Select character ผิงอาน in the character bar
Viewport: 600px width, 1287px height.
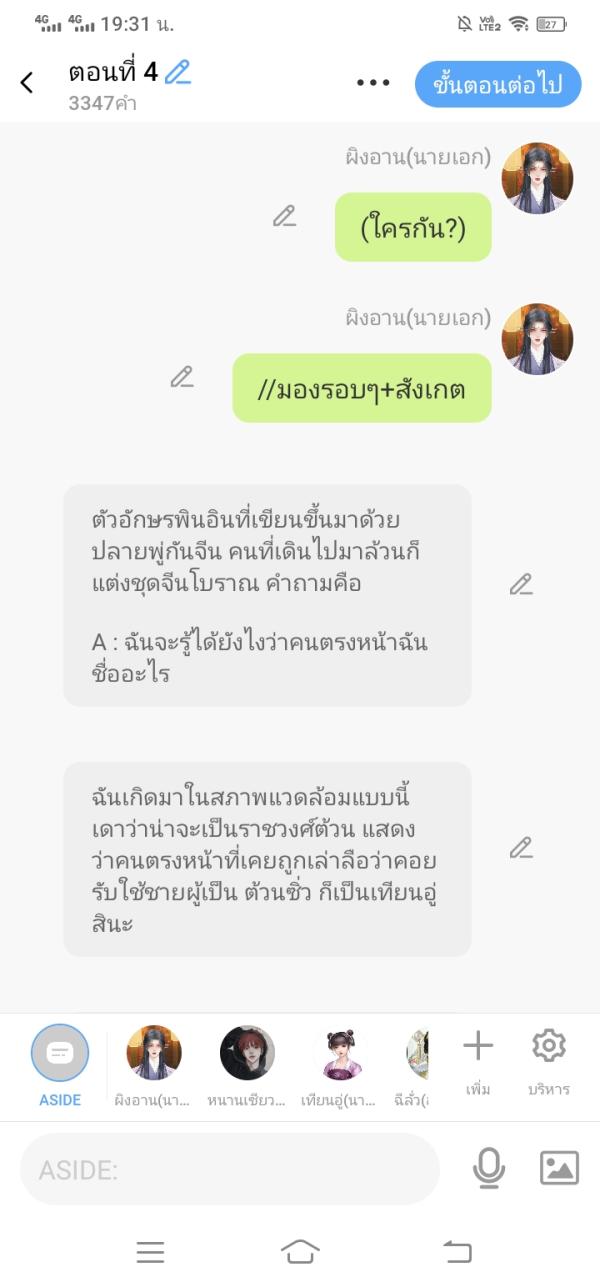coord(153,1053)
